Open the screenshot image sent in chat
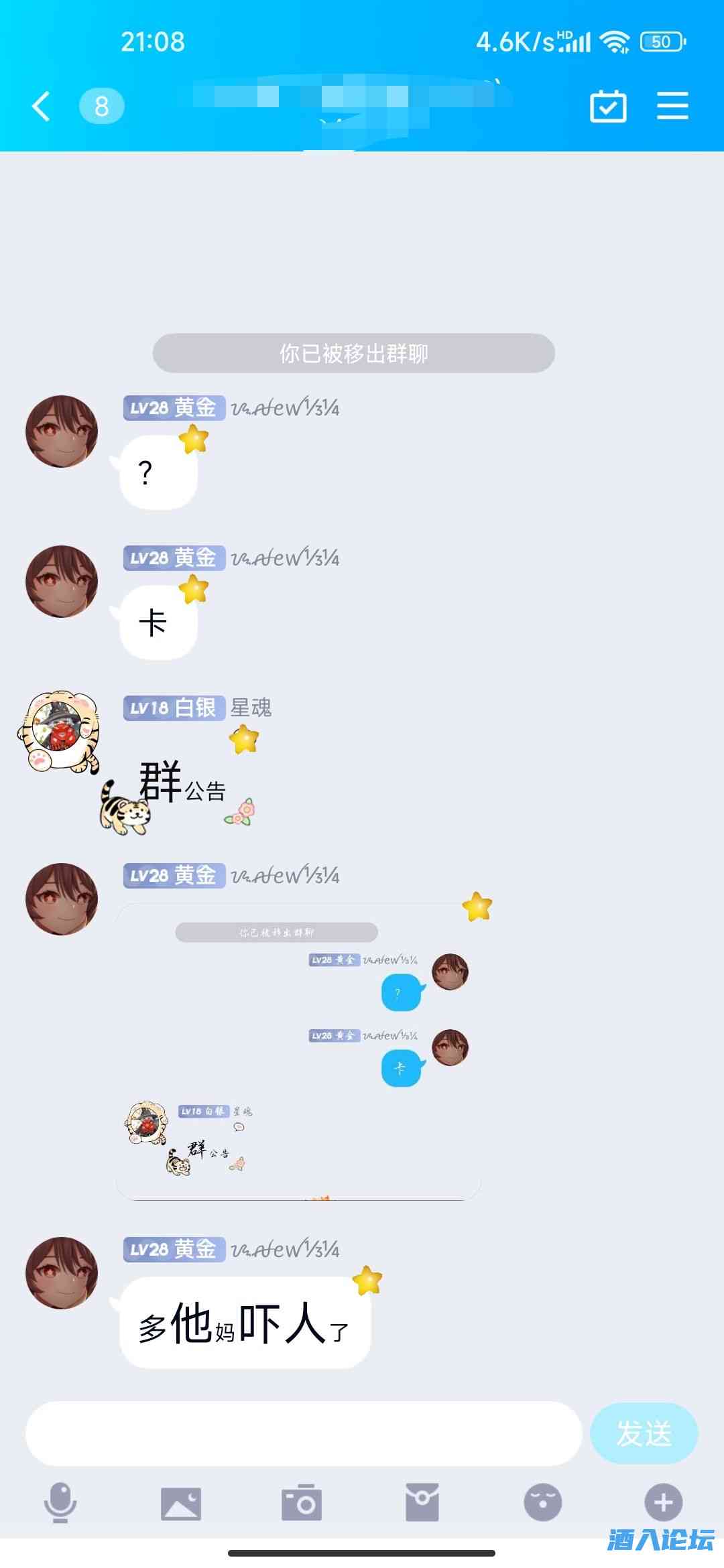 coord(298,1051)
